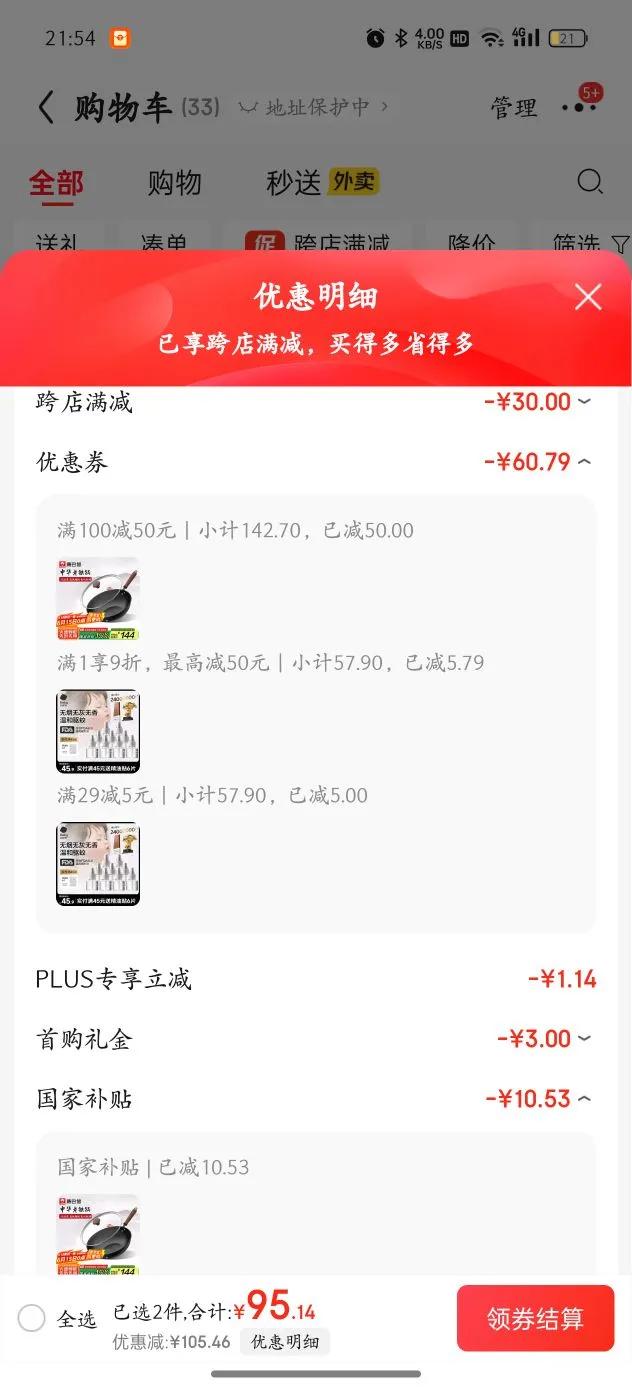The image size is (632, 1390).
Task: Open 管理 to manage cart items
Action: point(513,107)
